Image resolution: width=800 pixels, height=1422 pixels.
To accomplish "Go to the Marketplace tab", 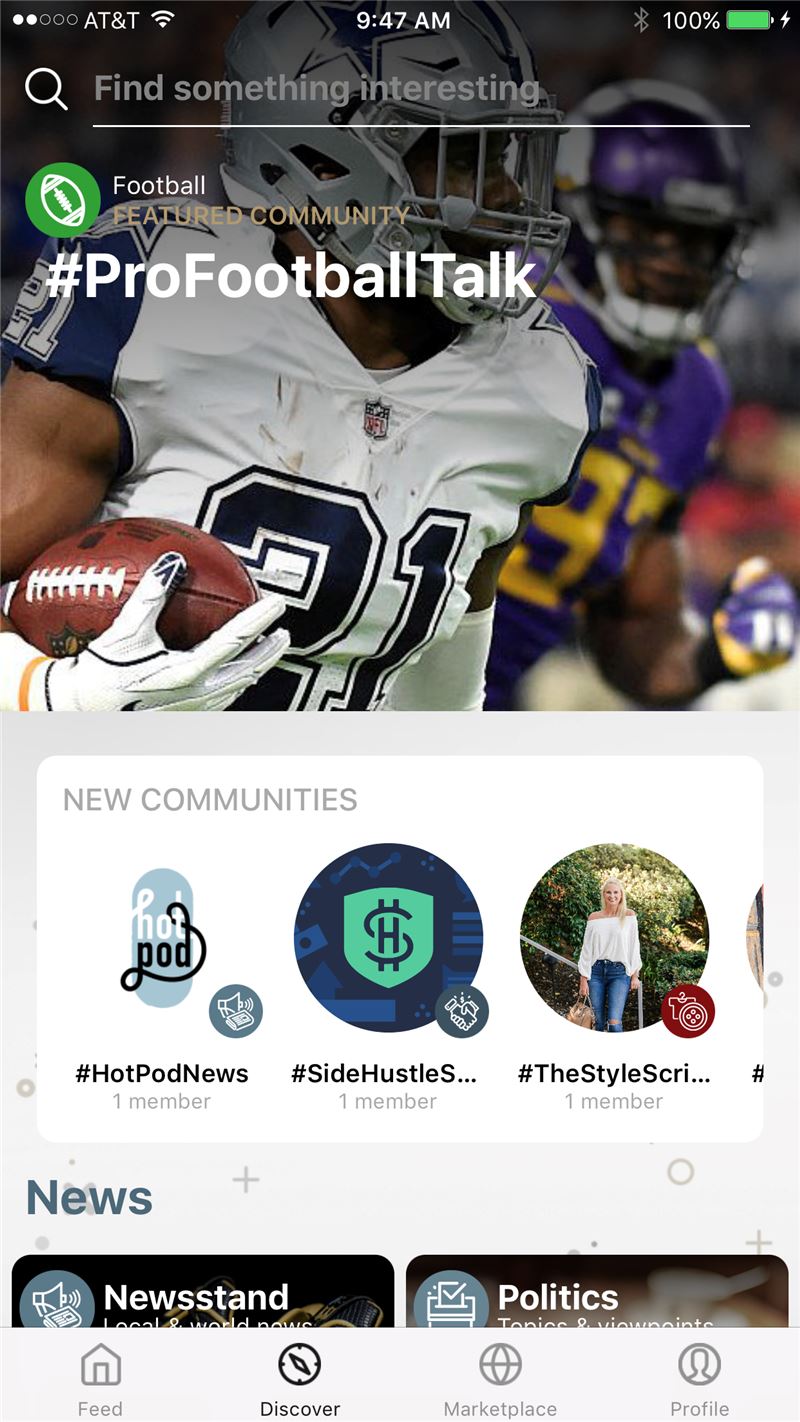I will pyautogui.click(x=500, y=1379).
